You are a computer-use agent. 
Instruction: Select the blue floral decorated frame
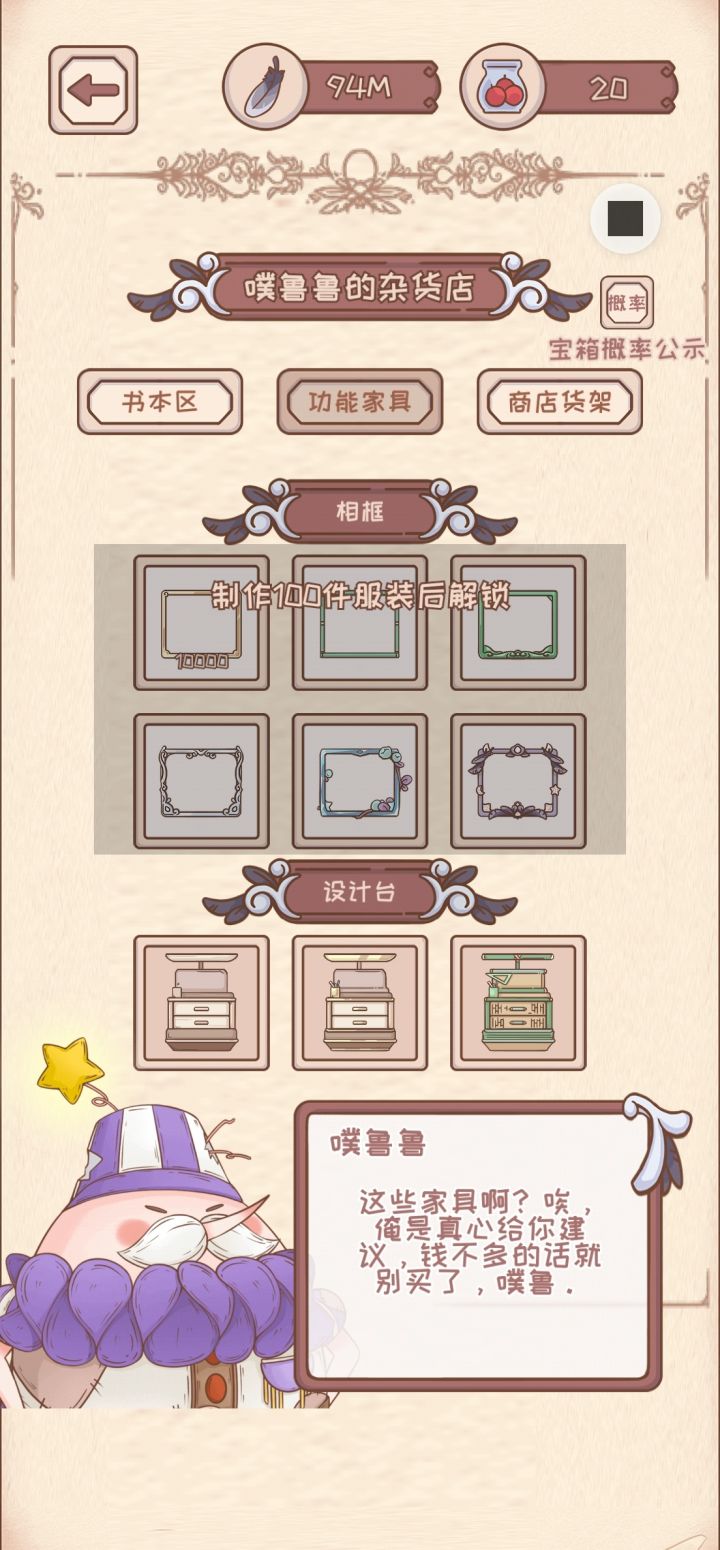pyautogui.click(x=360, y=780)
